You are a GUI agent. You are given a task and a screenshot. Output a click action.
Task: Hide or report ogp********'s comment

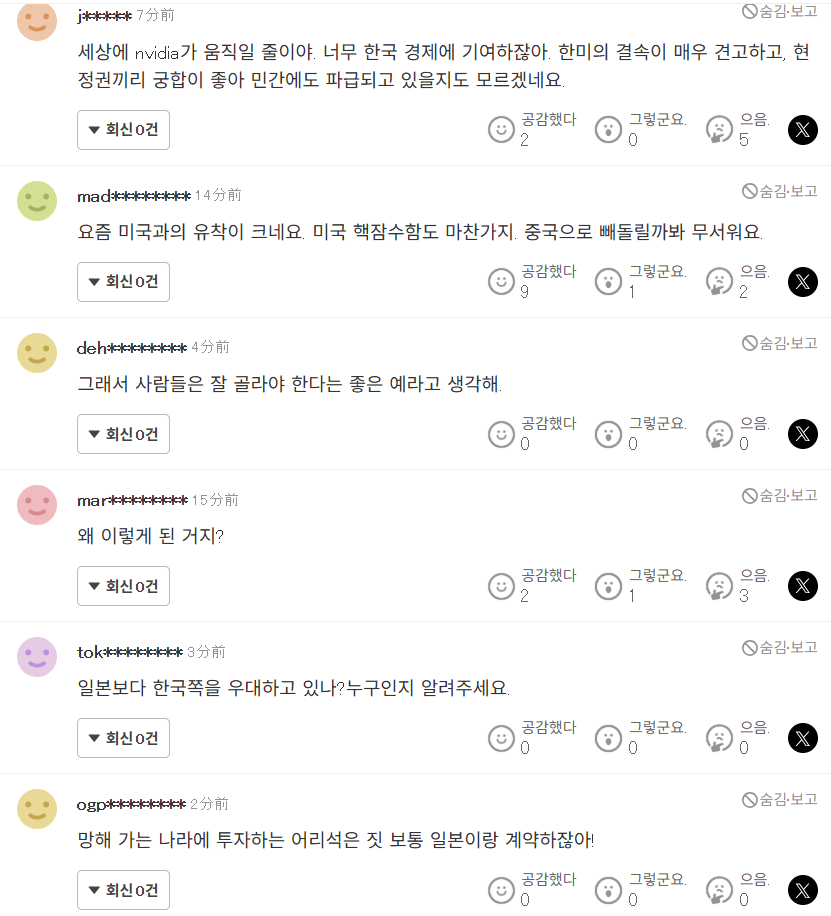click(x=780, y=800)
